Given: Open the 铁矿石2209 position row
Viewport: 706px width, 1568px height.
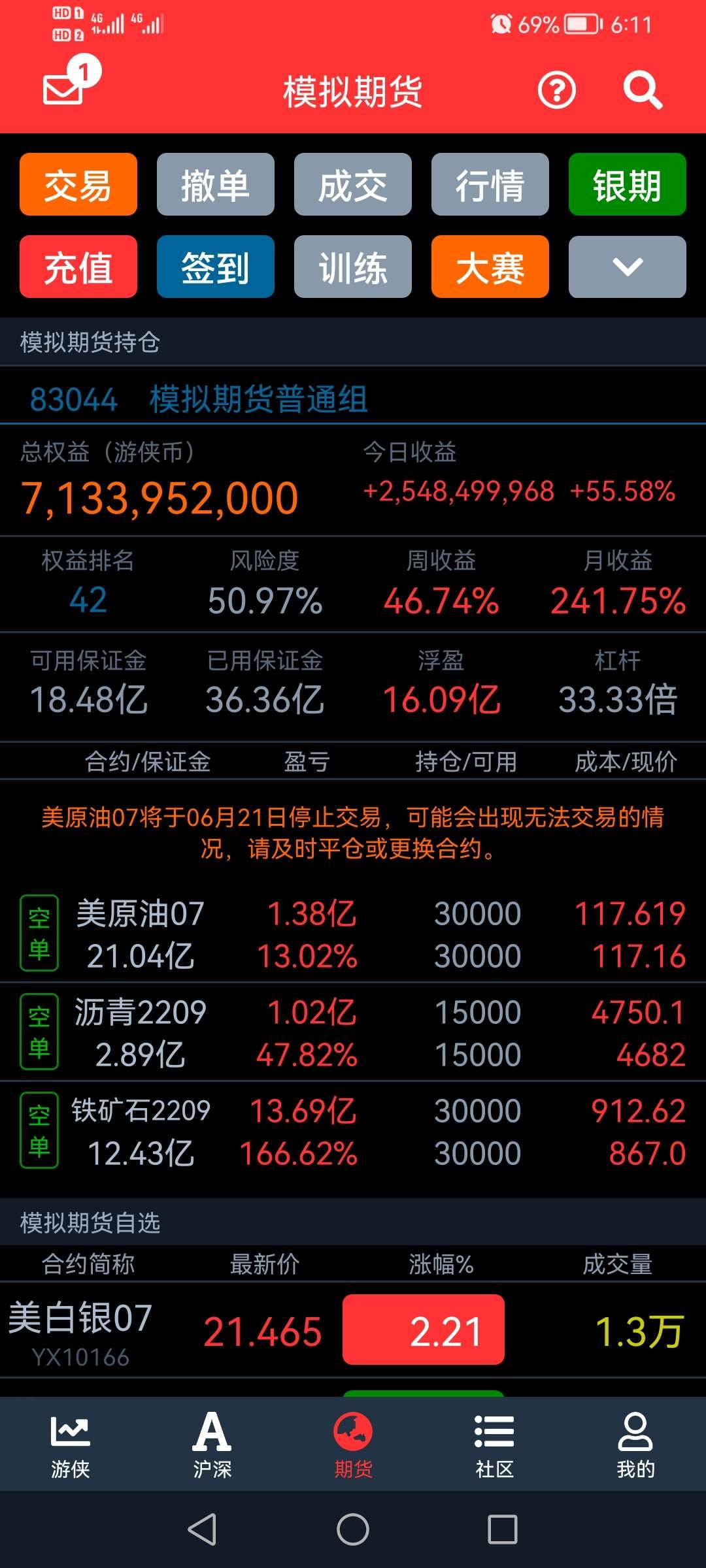Looking at the screenshot, I should (353, 1131).
